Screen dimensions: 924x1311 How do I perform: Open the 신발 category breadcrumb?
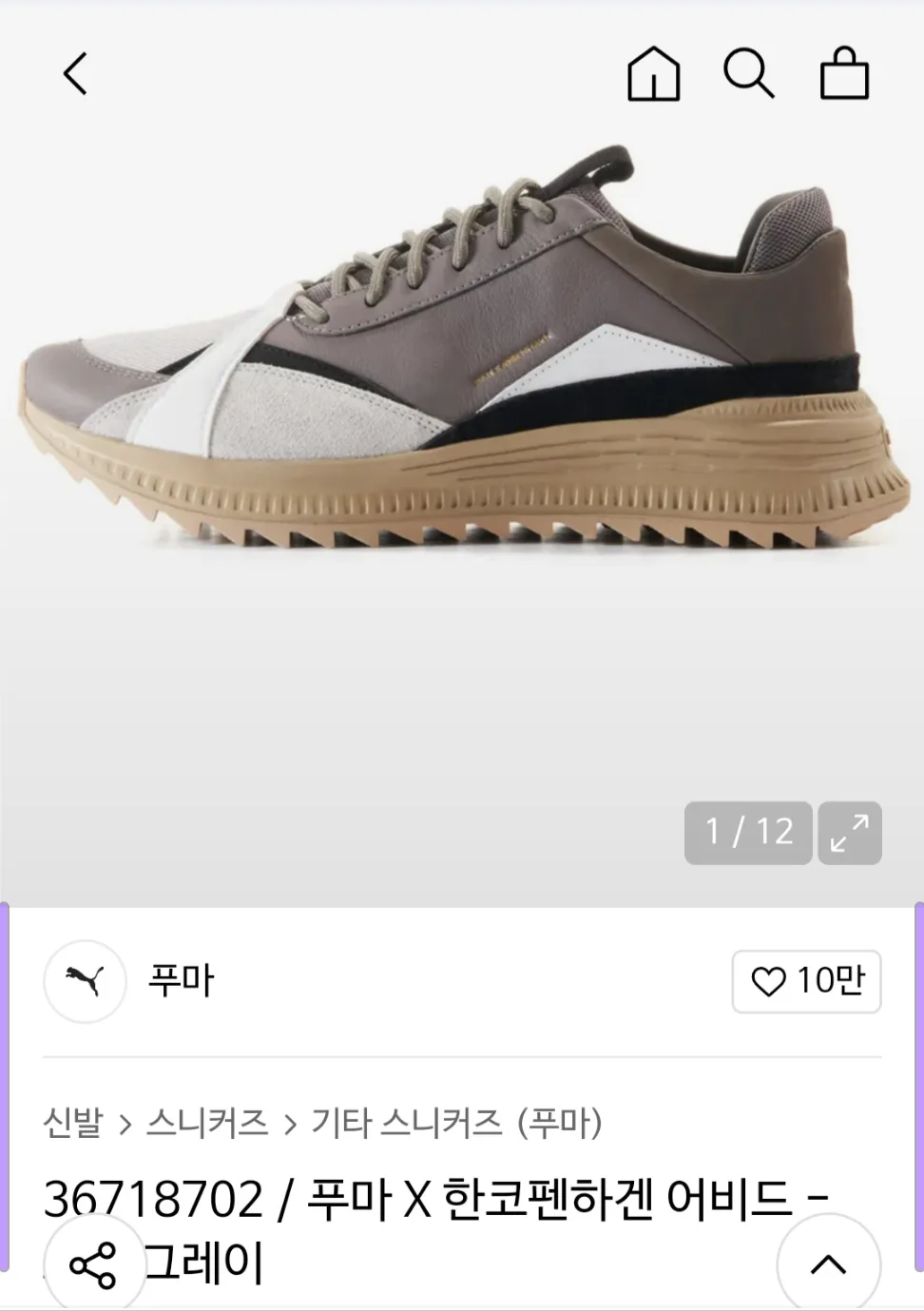(73, 1124)
